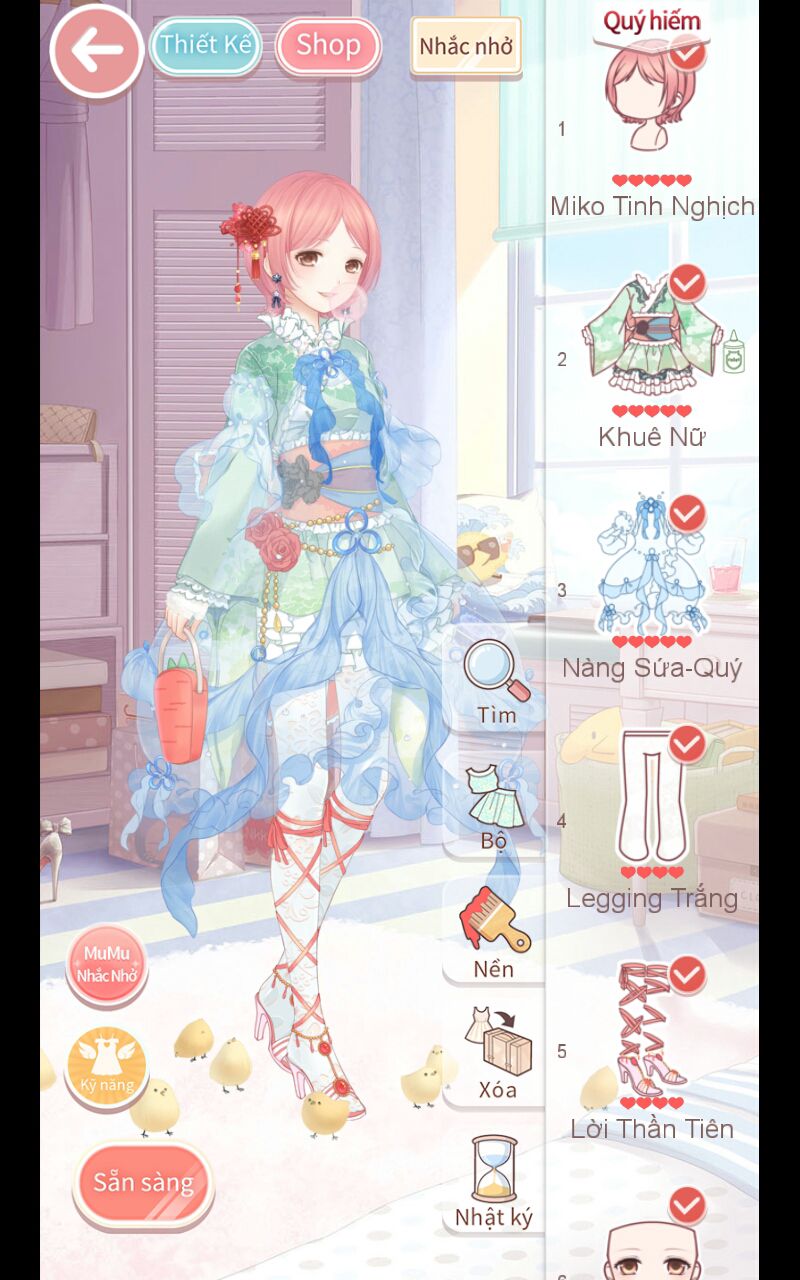Open the Shop
This screenshot has height=1280, width=800.
[x=328, y=46]
